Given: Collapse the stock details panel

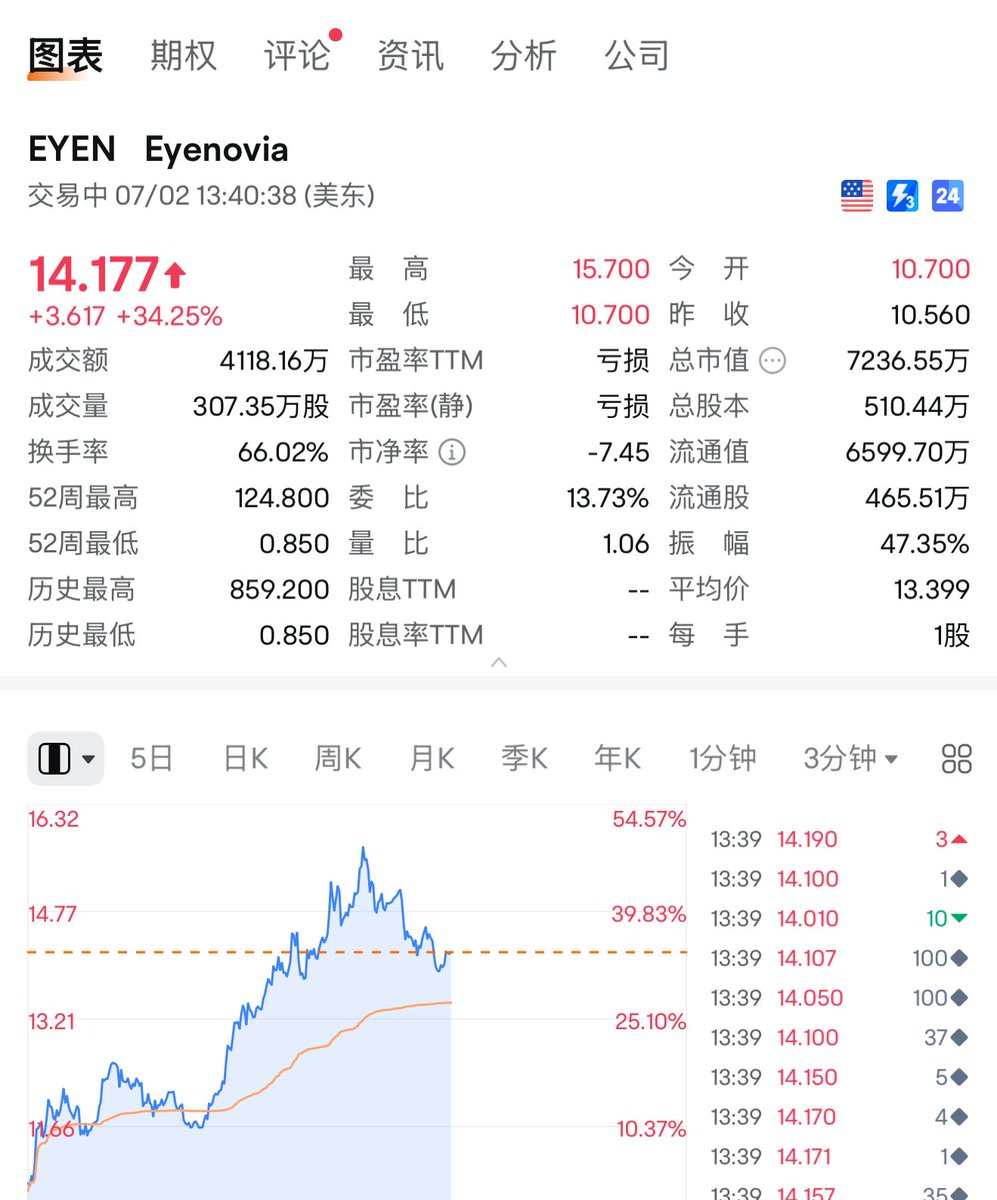Looking at the screenshot, I should click(499, 663).
